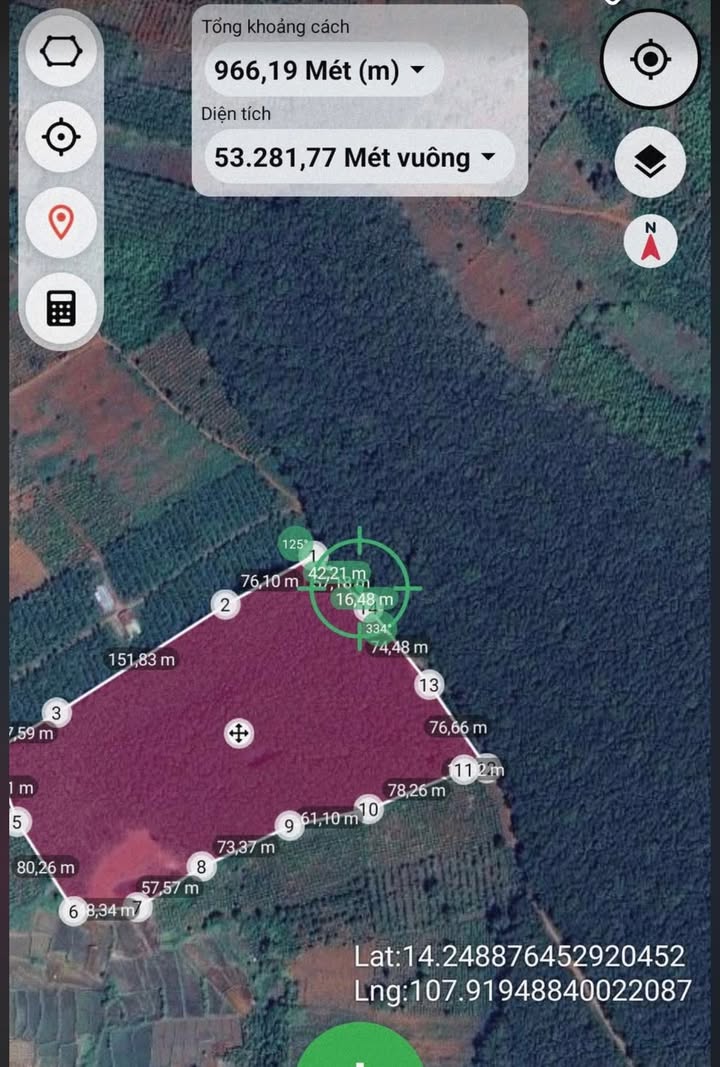Image resolution: width=720 pixels, height=1067 pixels.
Task: Center map on my location
Action: tap(650, 60)
